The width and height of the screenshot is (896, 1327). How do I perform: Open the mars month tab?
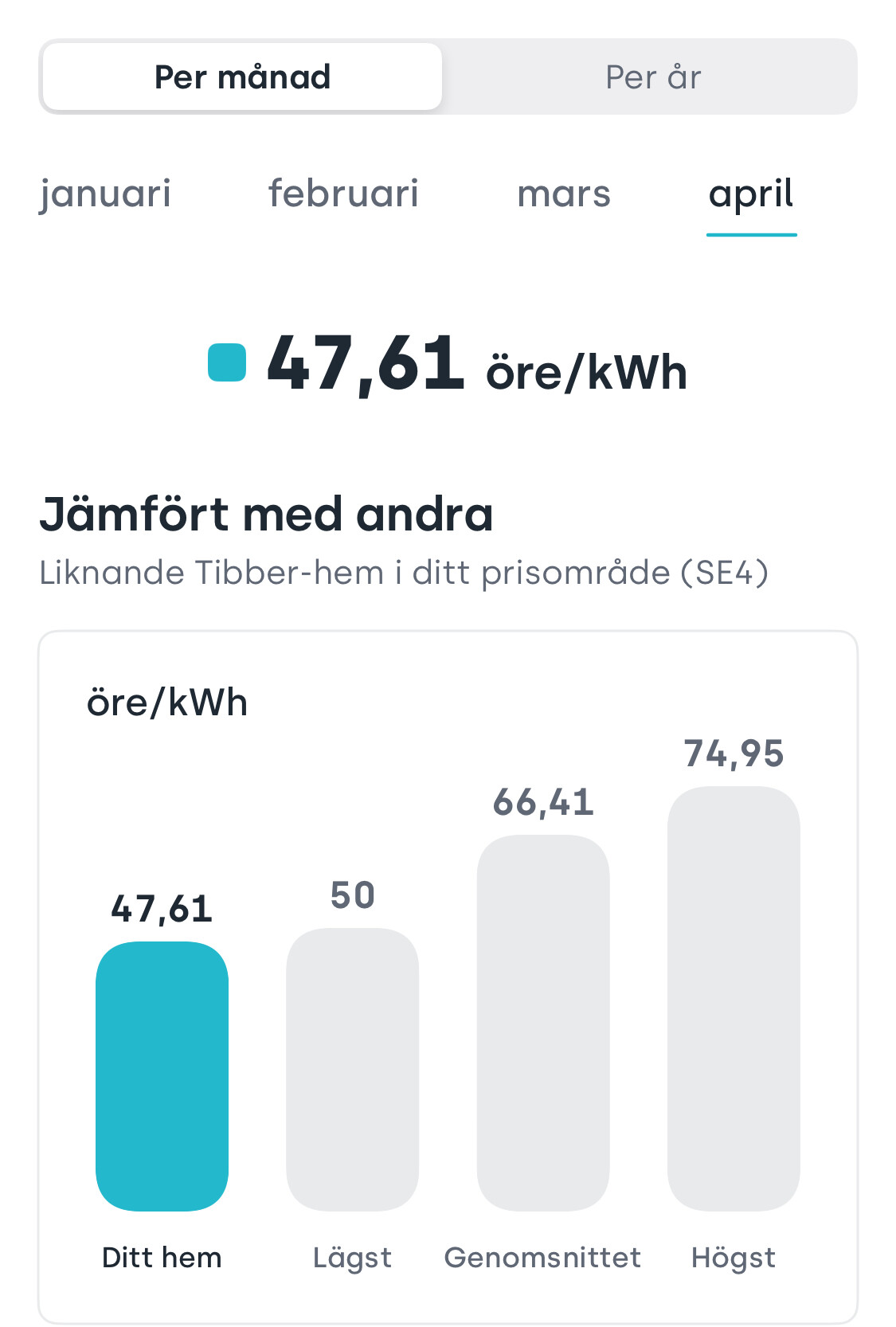564,194
